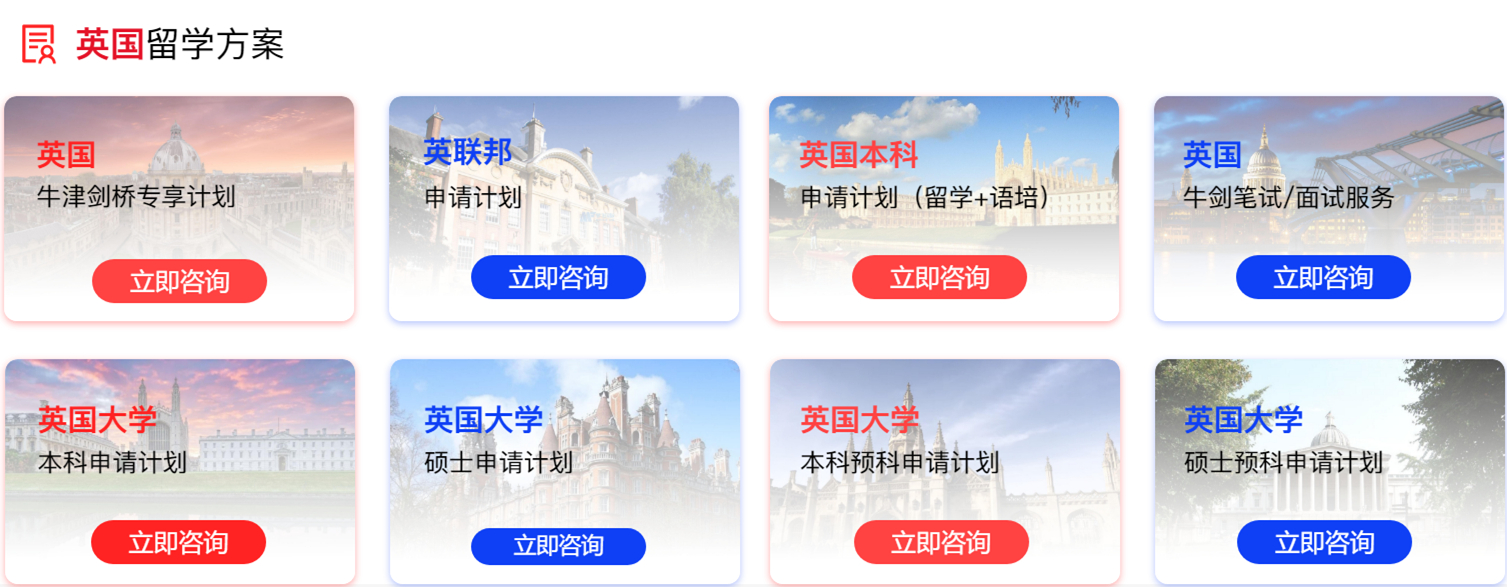Tap 立即咨询 under 牛津剑桥专享计划
1507x587 pixels.
click(x=179, y=281)
